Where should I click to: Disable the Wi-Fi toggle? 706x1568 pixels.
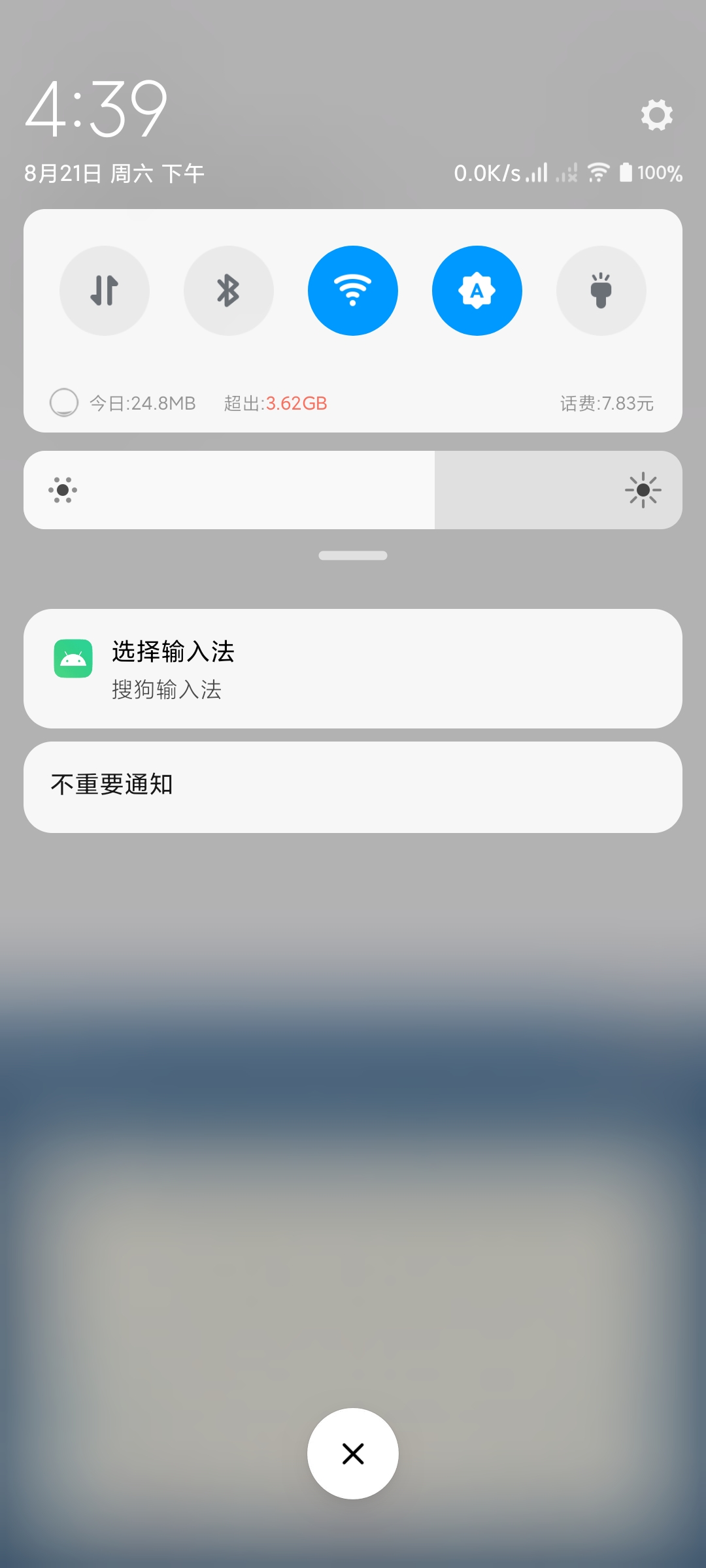[x=353, y=291]
